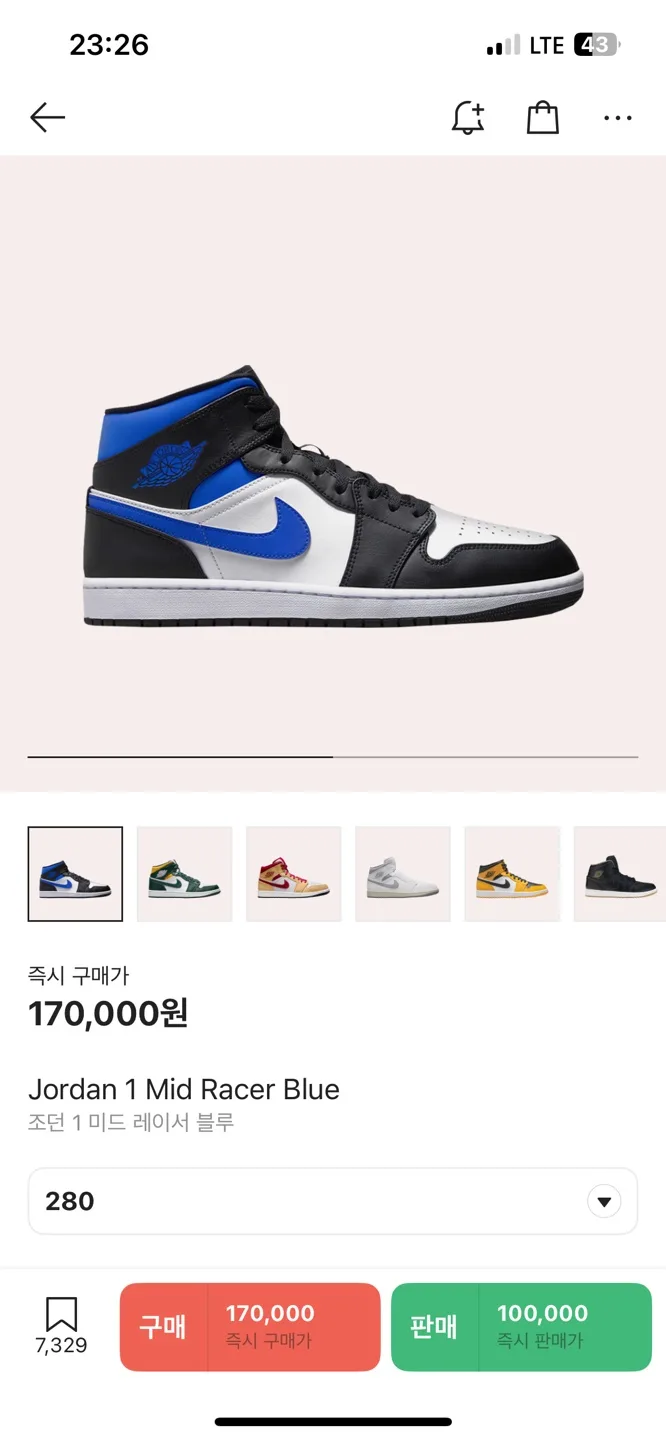Tap the green 판매 button for 100,000
This screenshot has width=666, height=1440.
click(521, 1327)
